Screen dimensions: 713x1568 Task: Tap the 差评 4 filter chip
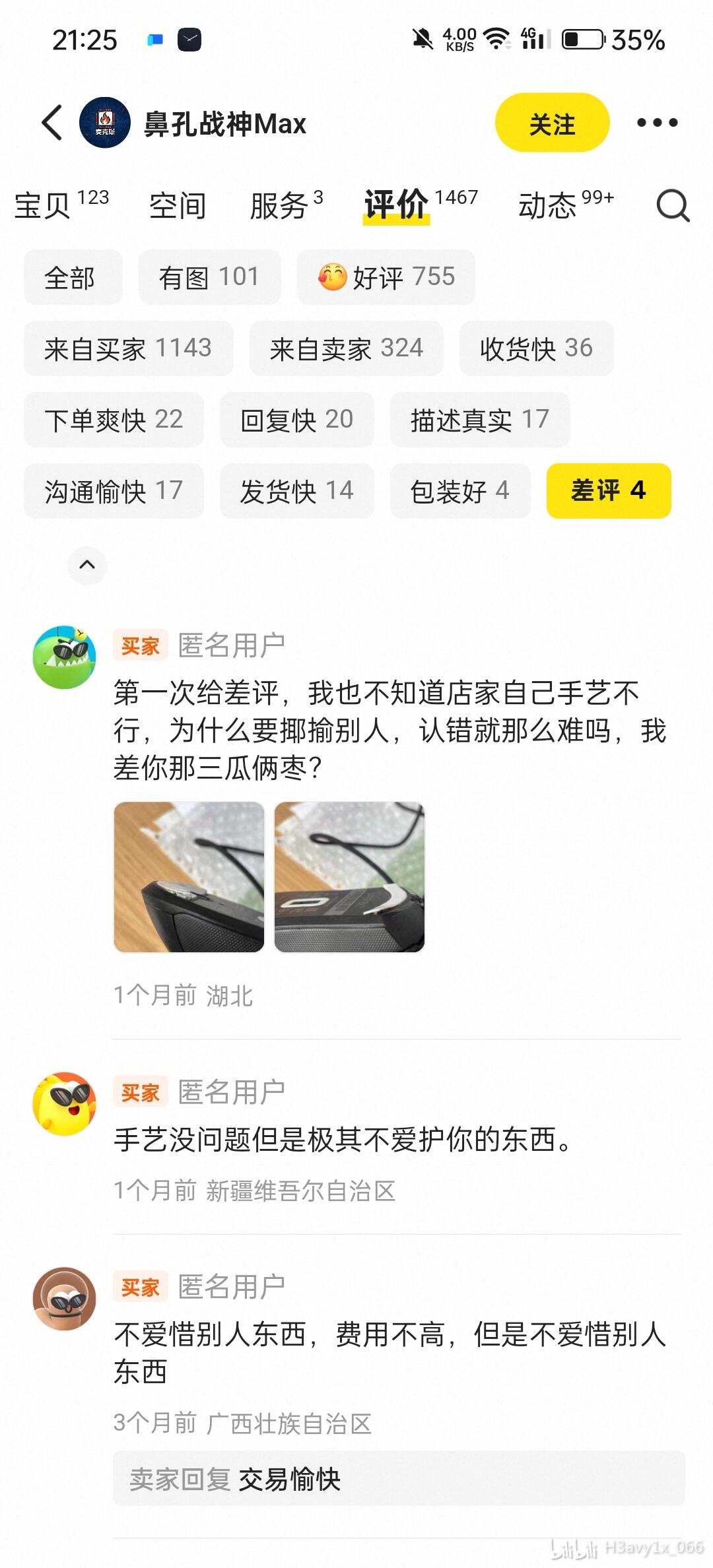tap(609, 491)
